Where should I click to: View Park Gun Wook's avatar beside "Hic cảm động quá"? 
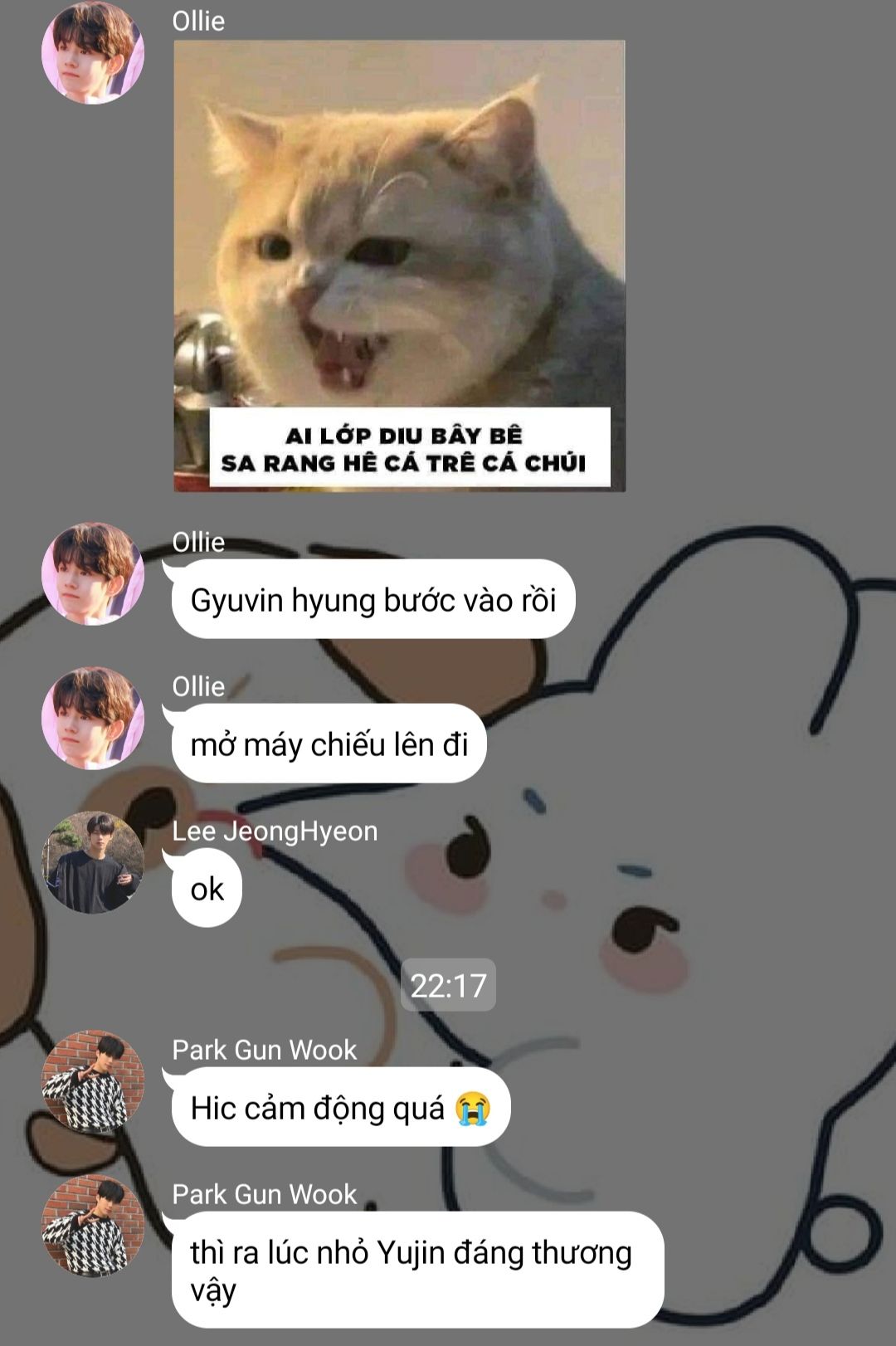point(93,1081)
